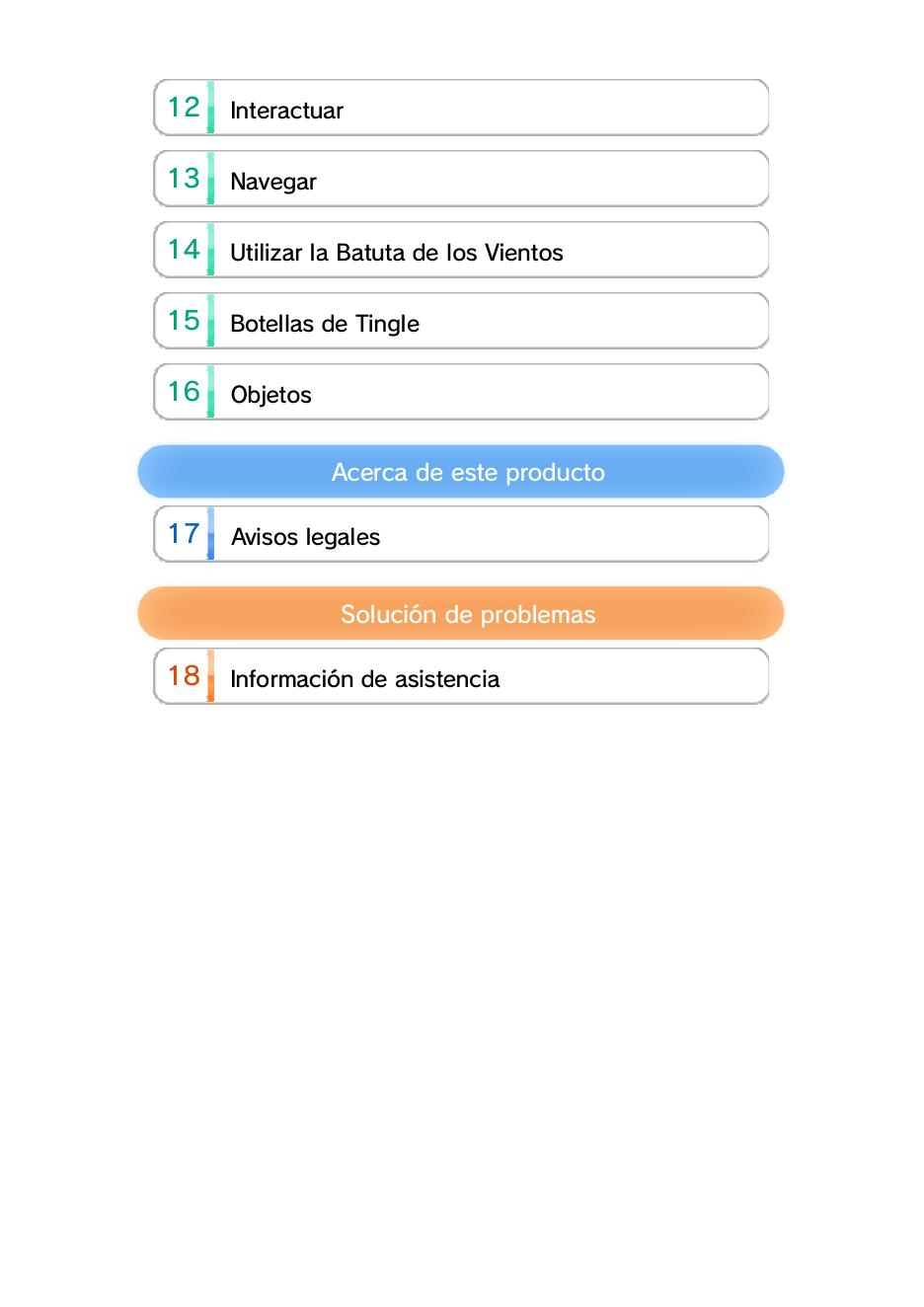This screenshot has width=924, height=1307.
Task: Open Utilizar la Batuta de los Vientos
Action: point(461,250)
